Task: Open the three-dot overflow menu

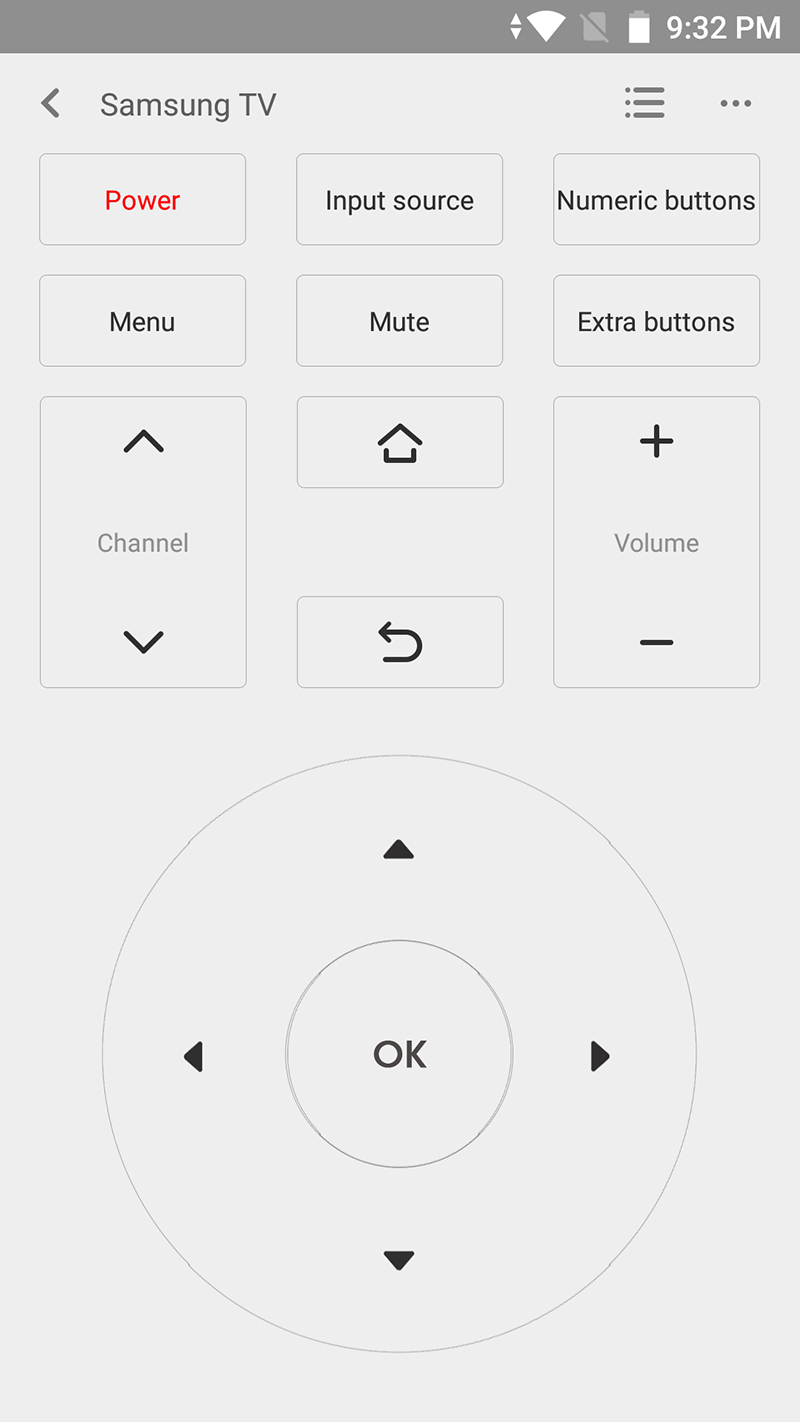Action: pos(735,103)
